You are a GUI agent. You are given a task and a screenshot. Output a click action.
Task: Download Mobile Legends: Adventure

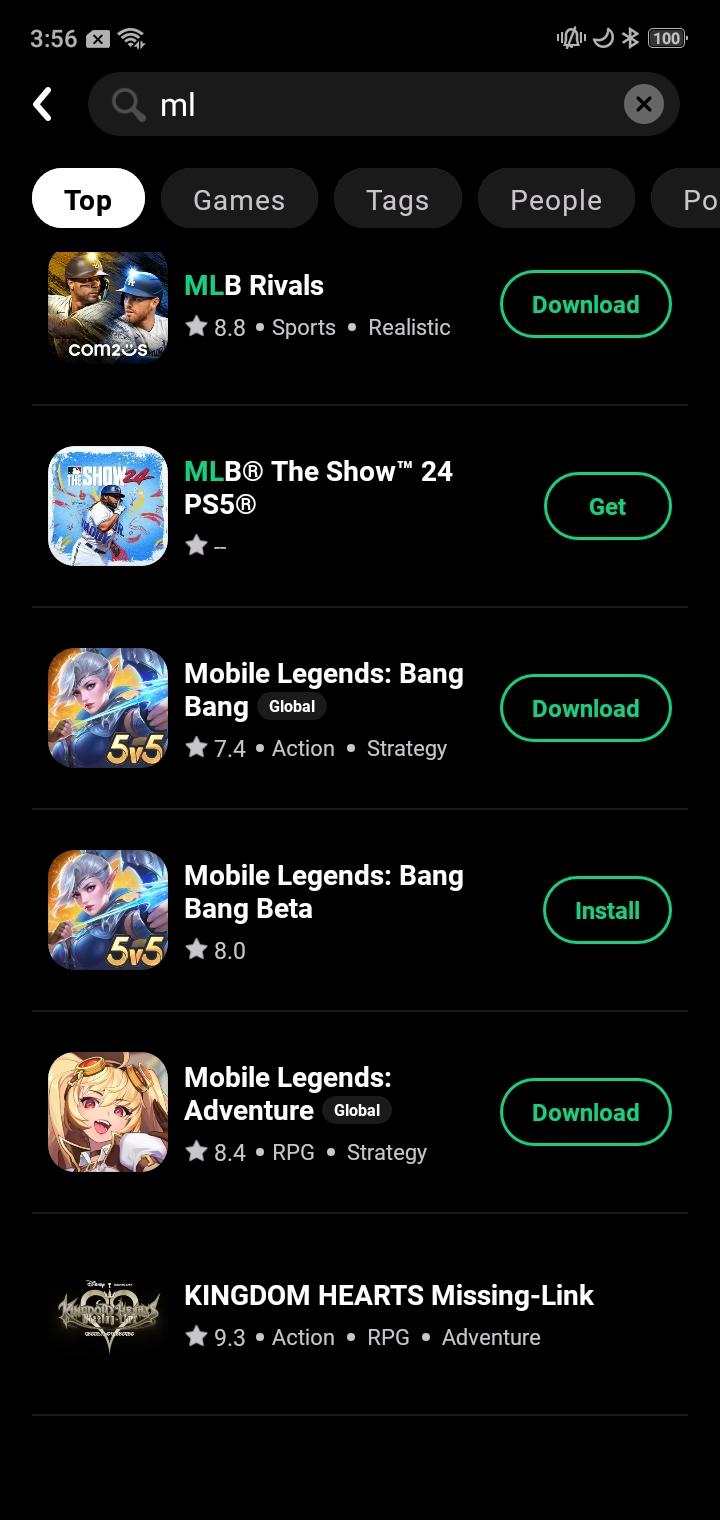pyautogui.click(x=585, y=1112)
